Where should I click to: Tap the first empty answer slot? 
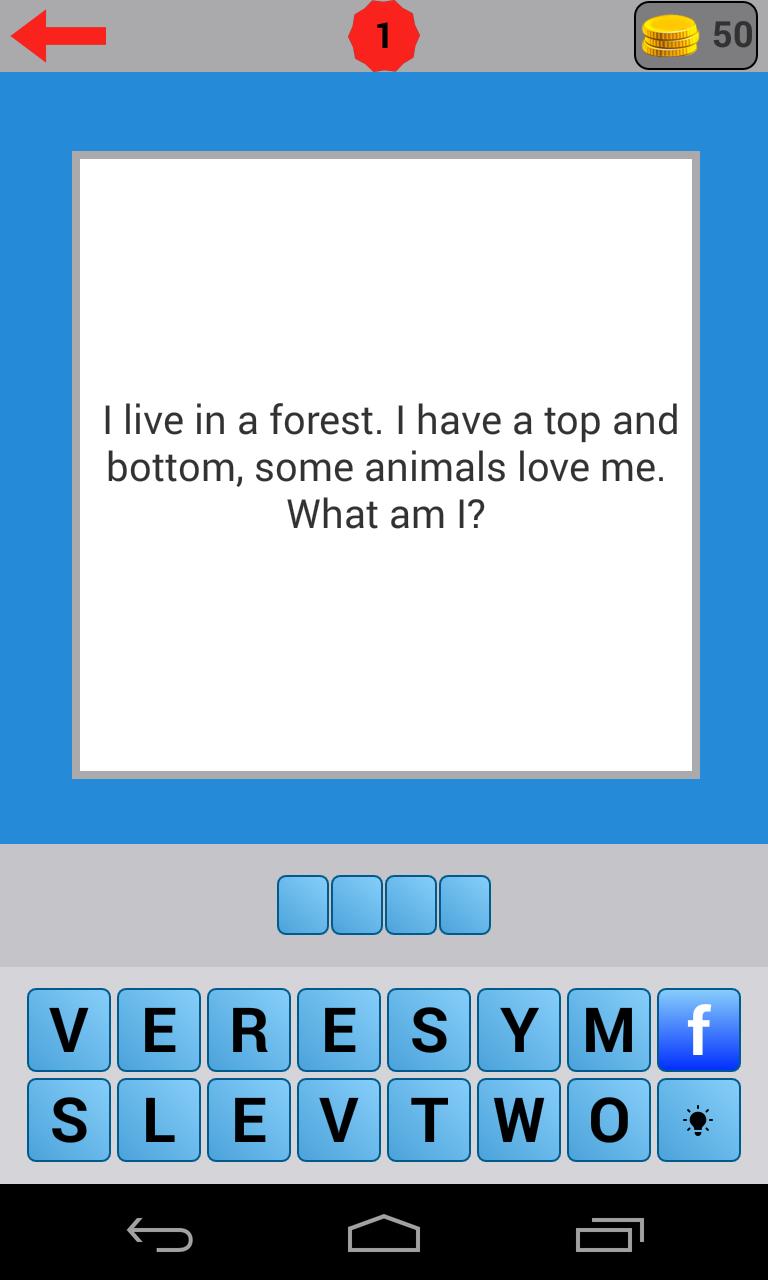pyautogui.click(x=303, y=903)
